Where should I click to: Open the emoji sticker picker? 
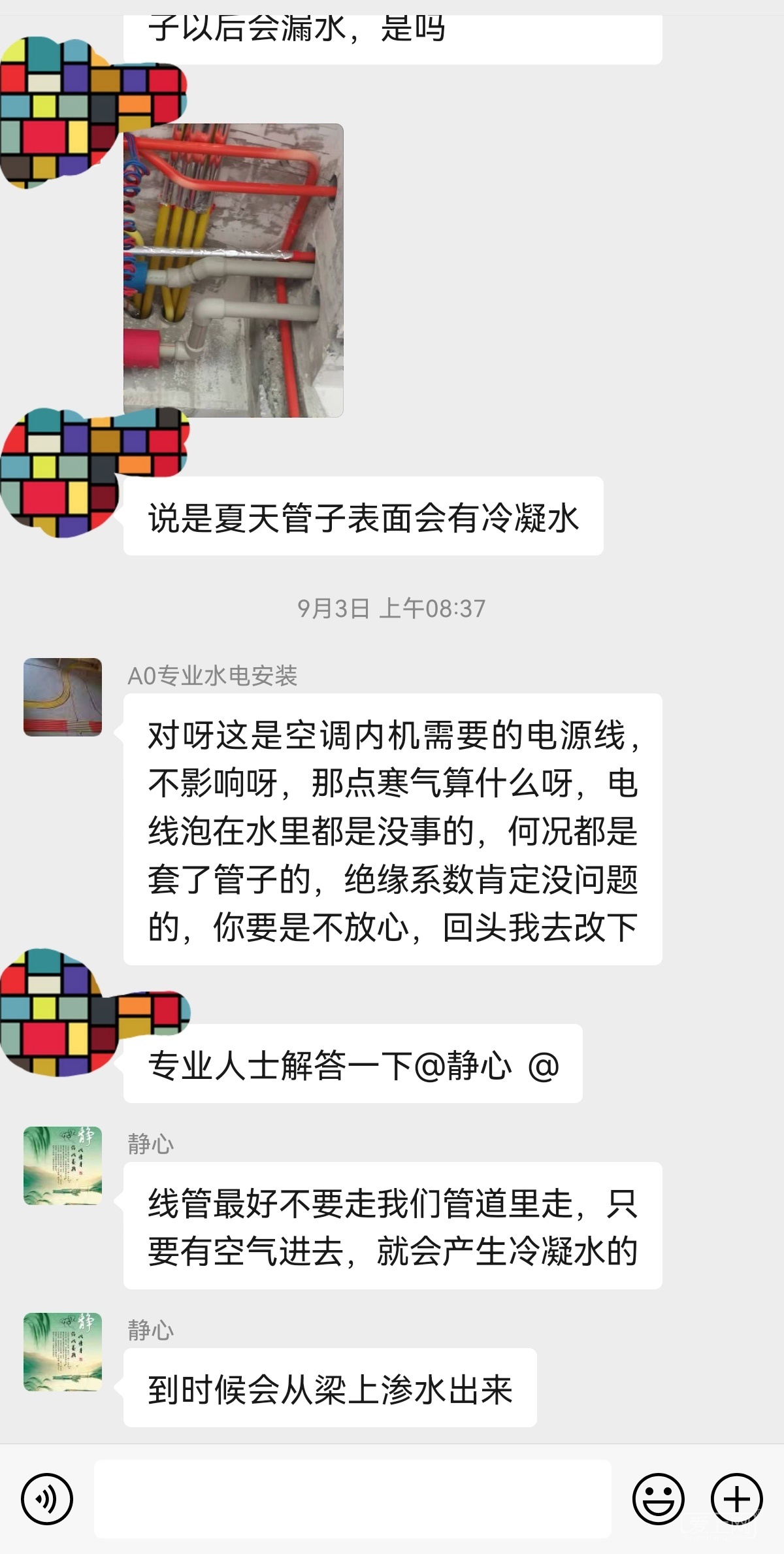658,1498
